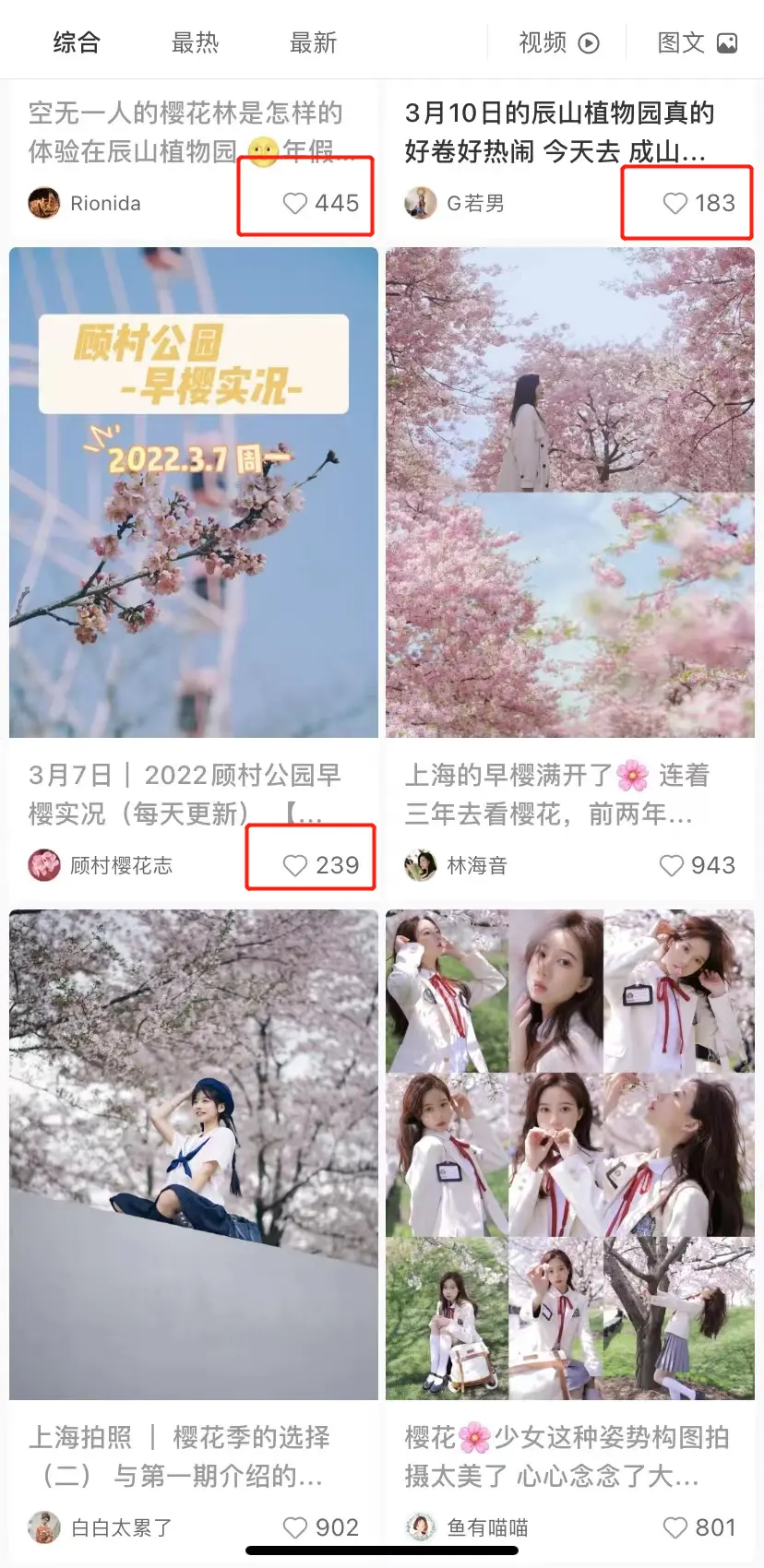The width and height of the screenshot is (764, 1568).
Task: Filter results by 图文
Action: 697,42
